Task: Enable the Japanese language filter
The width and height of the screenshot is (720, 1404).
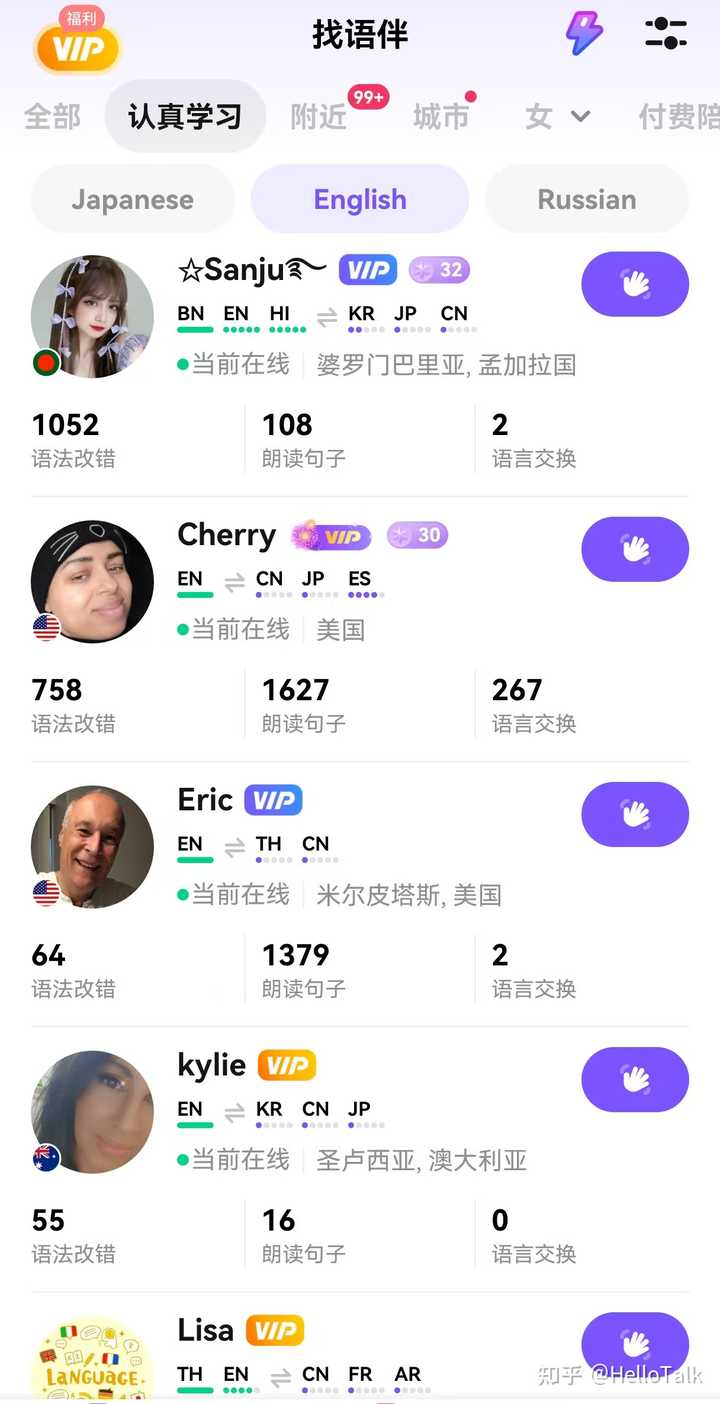Action: point(132,199)
